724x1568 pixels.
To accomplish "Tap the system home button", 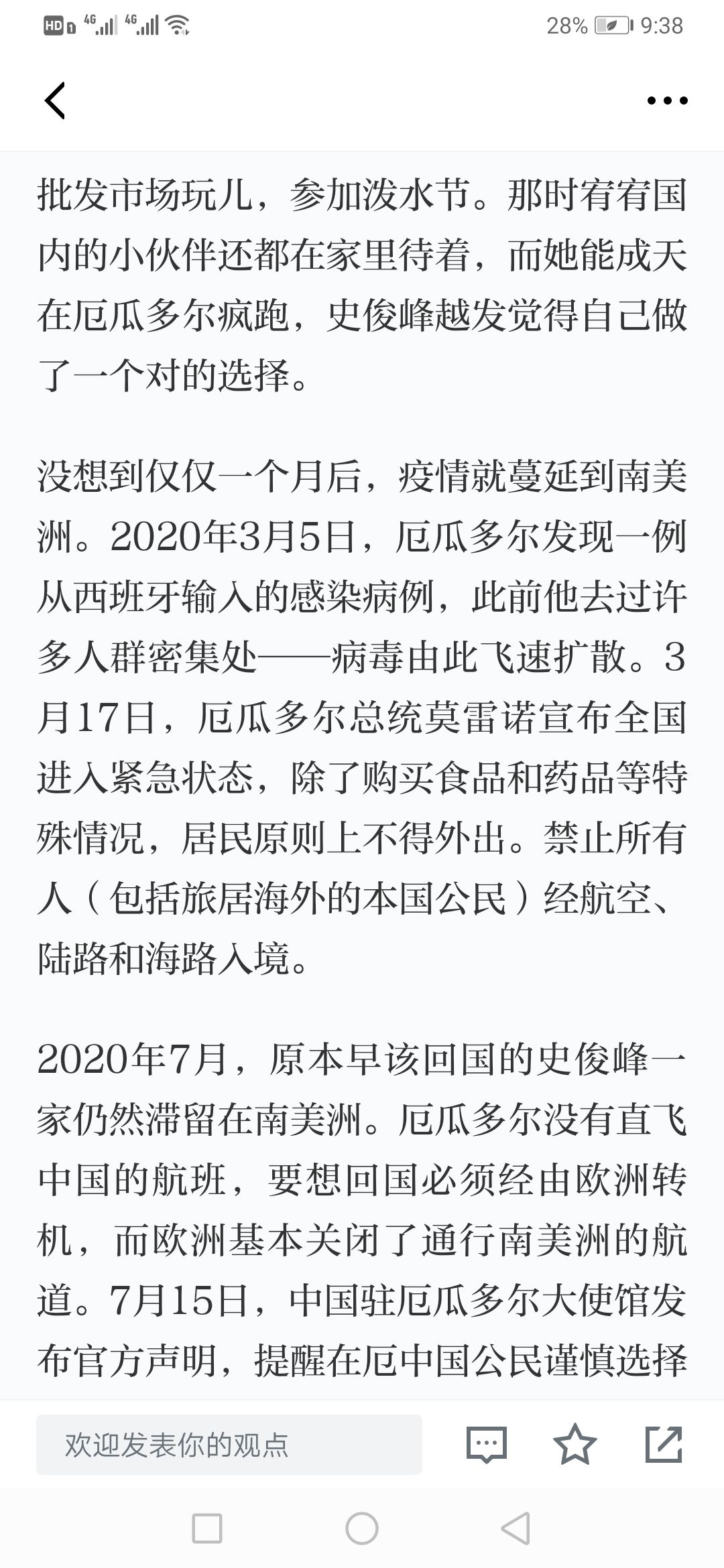I will (x=362, y=1528).
